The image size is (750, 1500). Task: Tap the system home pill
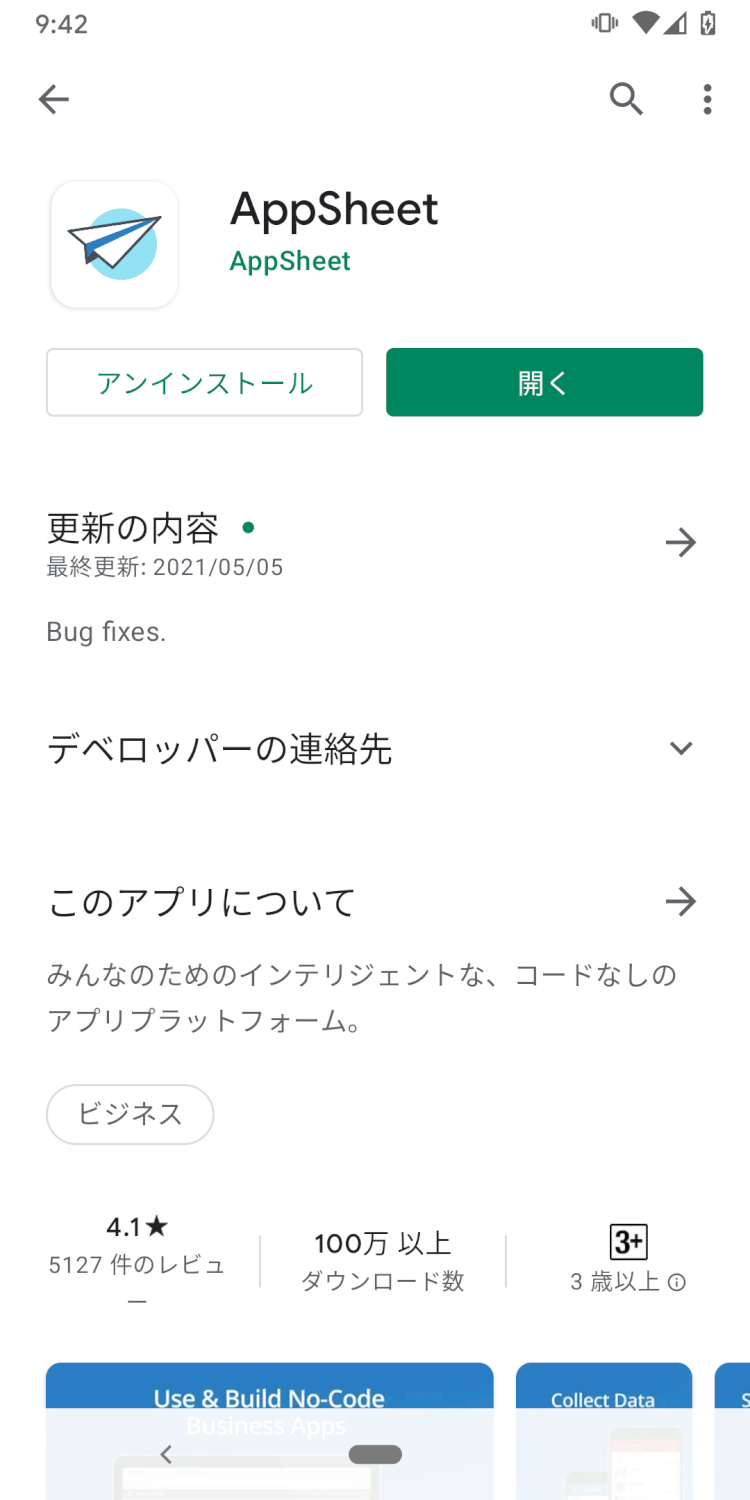(375, 1455)
